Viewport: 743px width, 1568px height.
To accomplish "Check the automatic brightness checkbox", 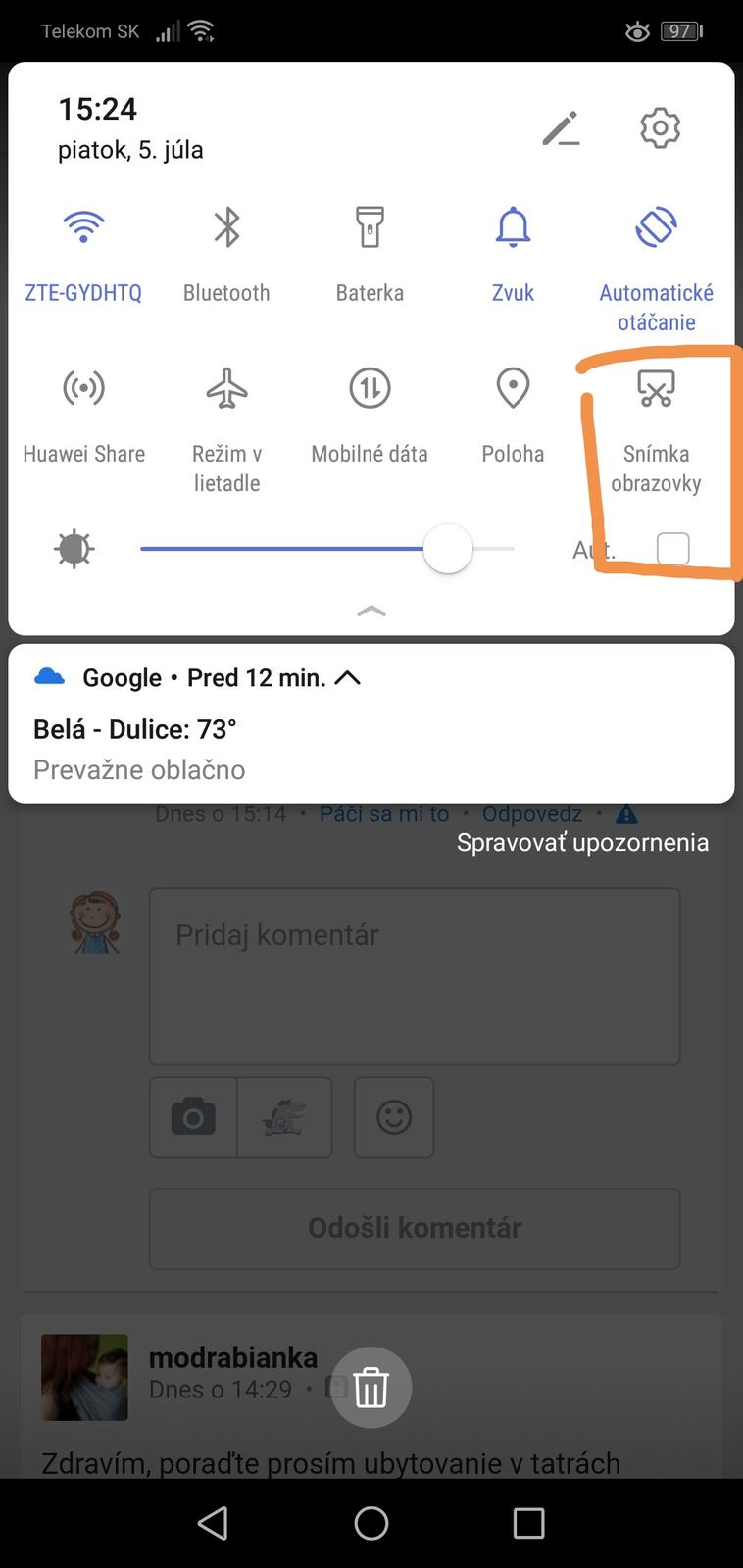I will tap(672, 549).
